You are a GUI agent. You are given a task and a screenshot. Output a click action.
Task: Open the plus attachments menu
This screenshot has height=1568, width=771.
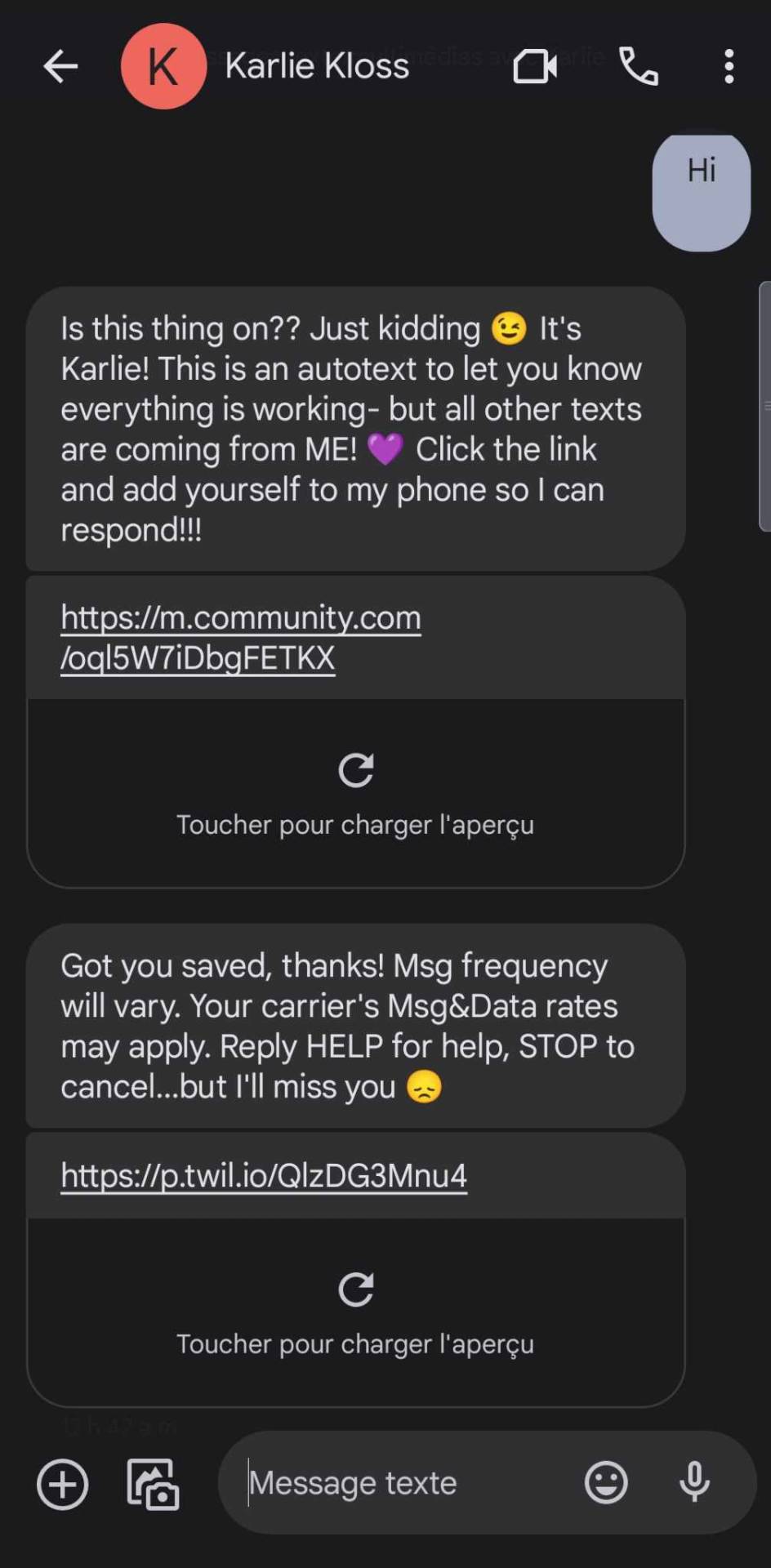63,1483
